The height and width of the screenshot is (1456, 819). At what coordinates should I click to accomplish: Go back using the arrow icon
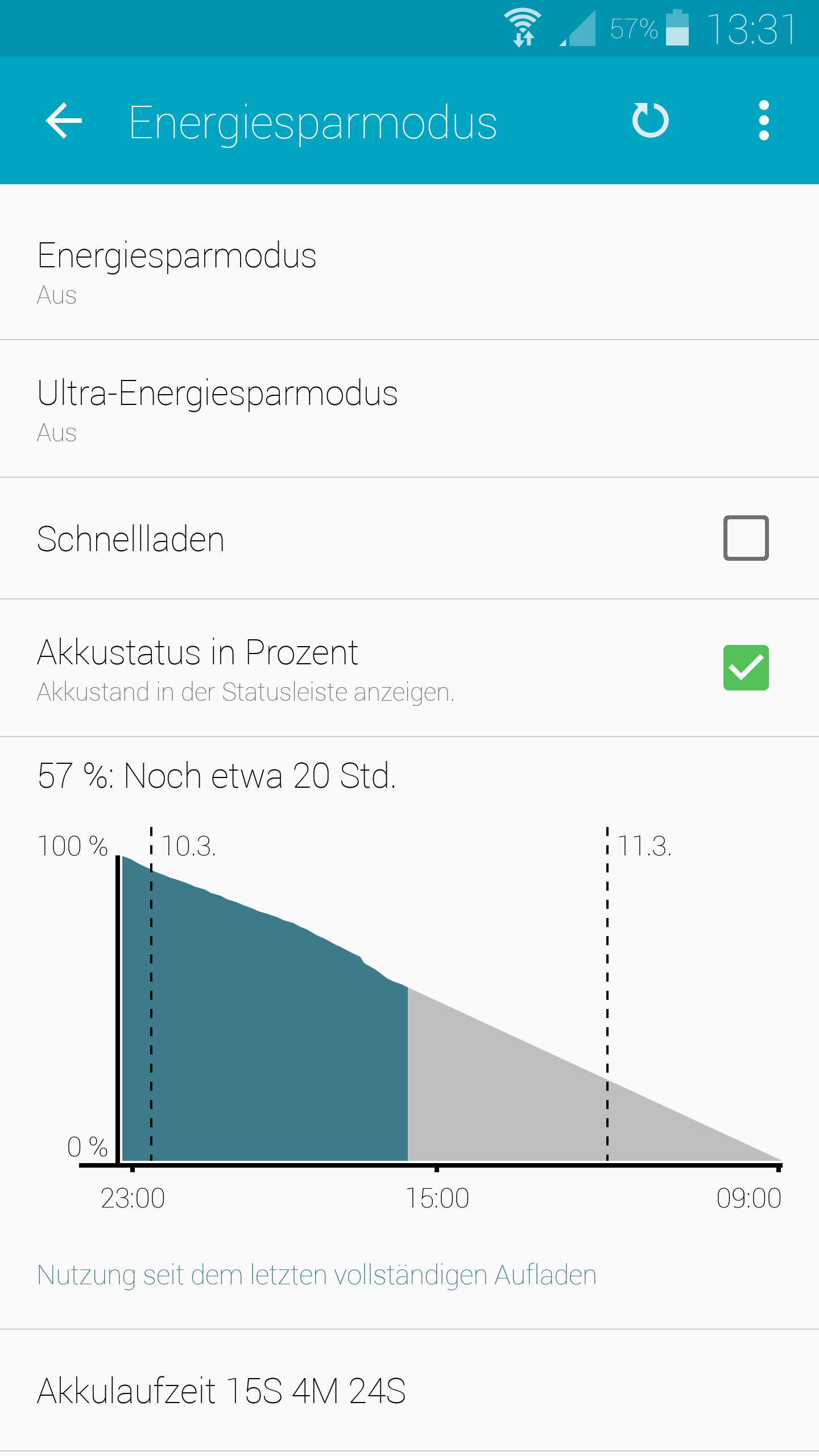tap(64, 121)
